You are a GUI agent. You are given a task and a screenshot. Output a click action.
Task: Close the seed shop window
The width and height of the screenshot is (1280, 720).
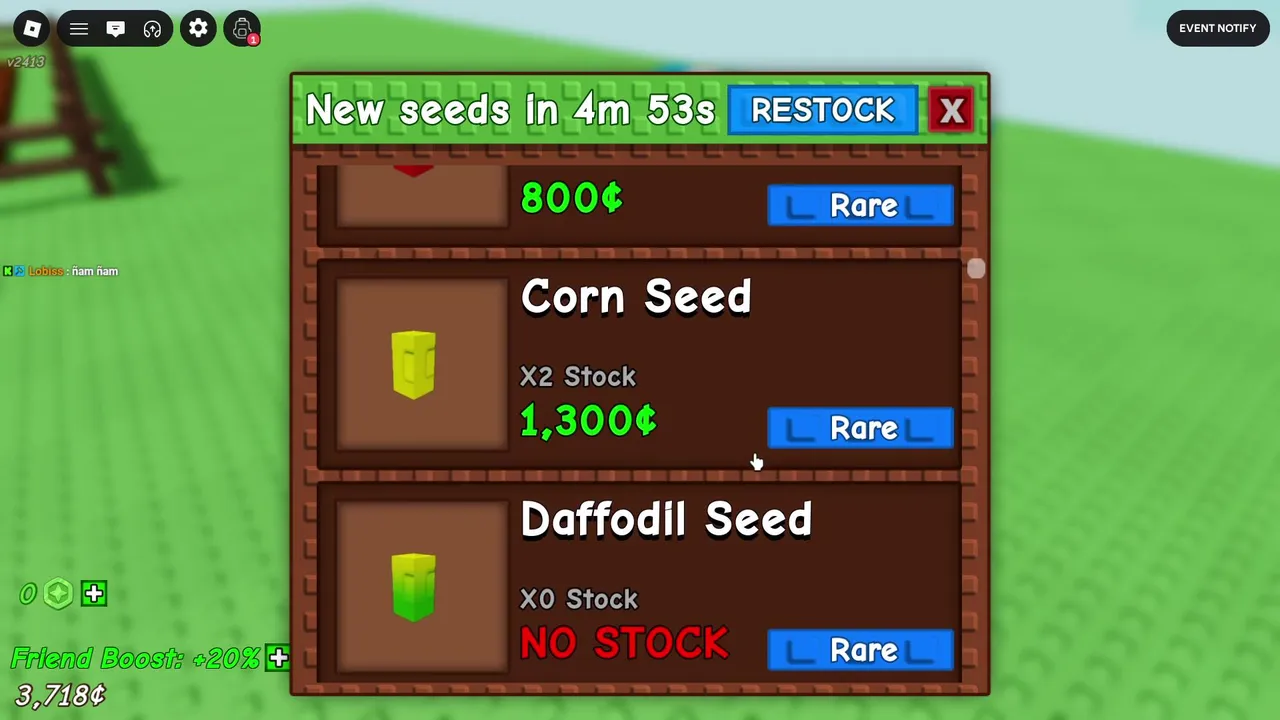951,110
